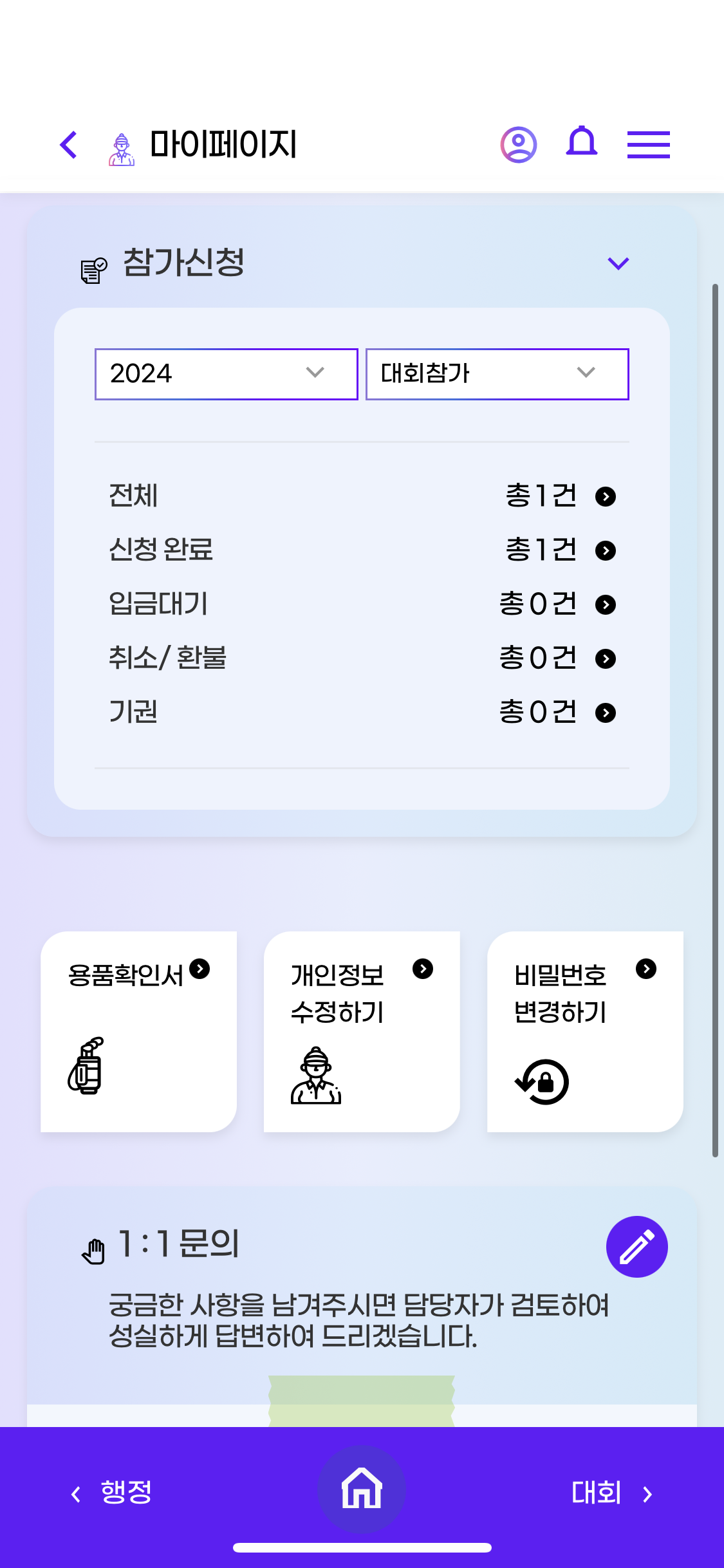Open the 대회참가 type dropdown
Image resolution: width=724 pixels, height=1568 pixels.
point(497,374)
